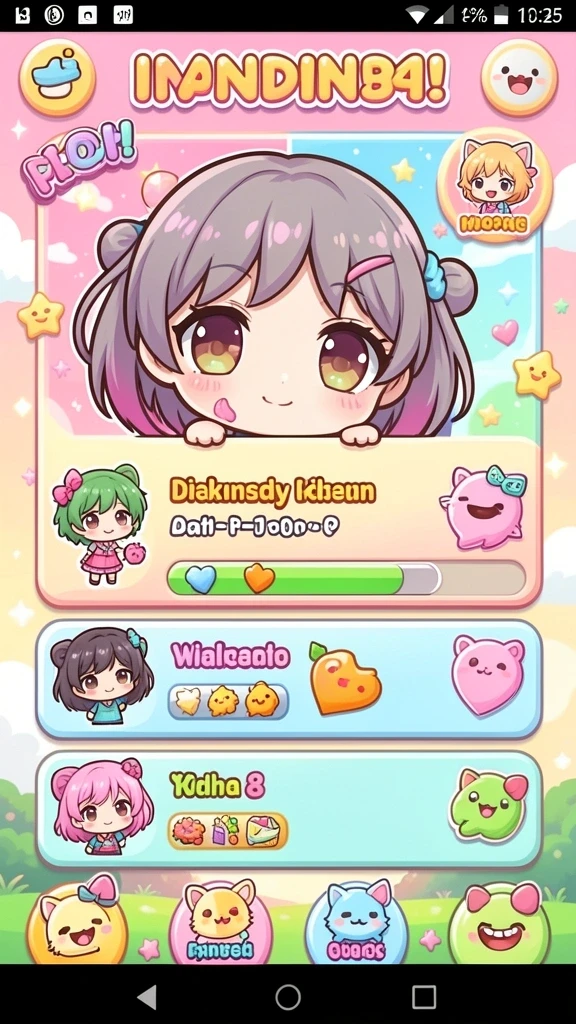The height and width of the screenshot is (1024, 576).
Task: Tap the system home button
Action: pos(288,997)
